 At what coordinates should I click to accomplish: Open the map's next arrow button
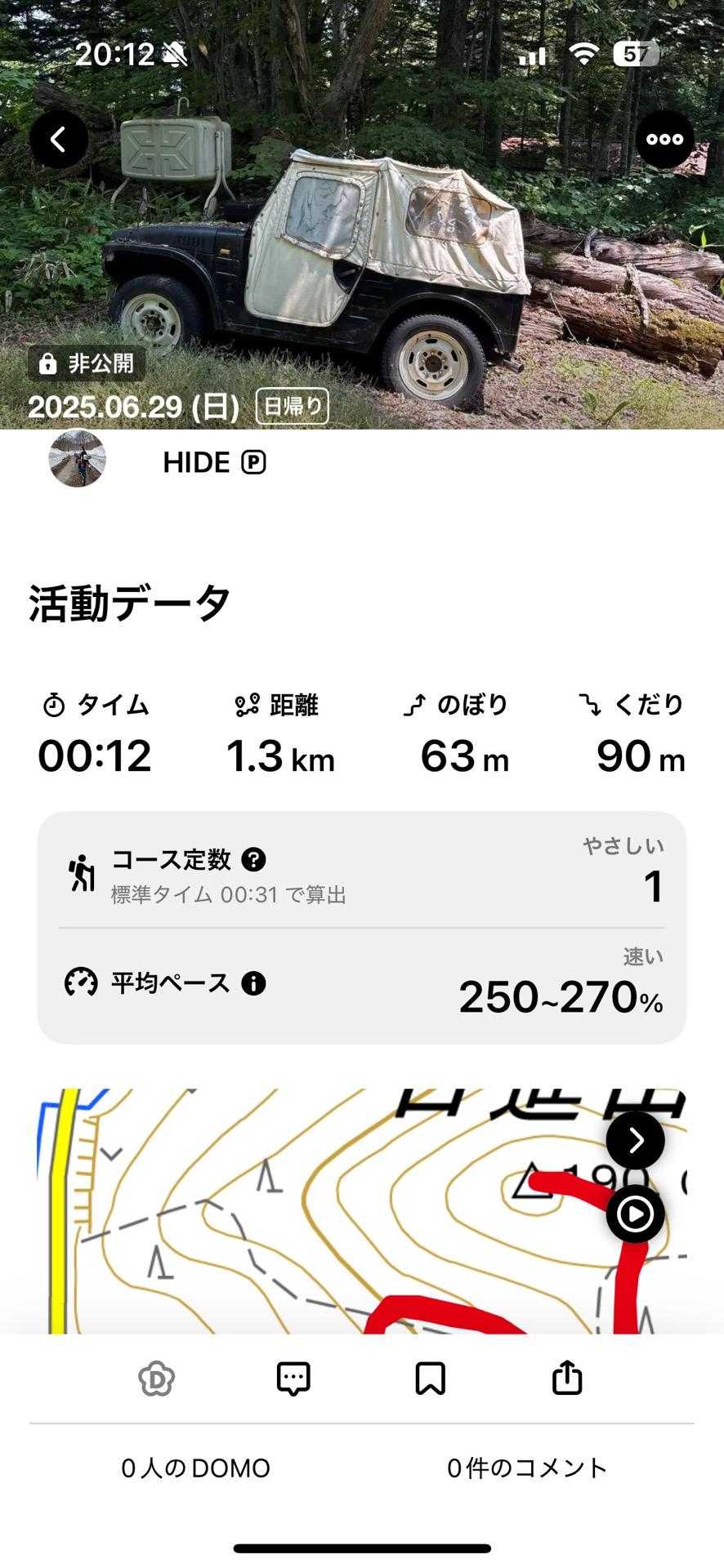(635, 1140)
